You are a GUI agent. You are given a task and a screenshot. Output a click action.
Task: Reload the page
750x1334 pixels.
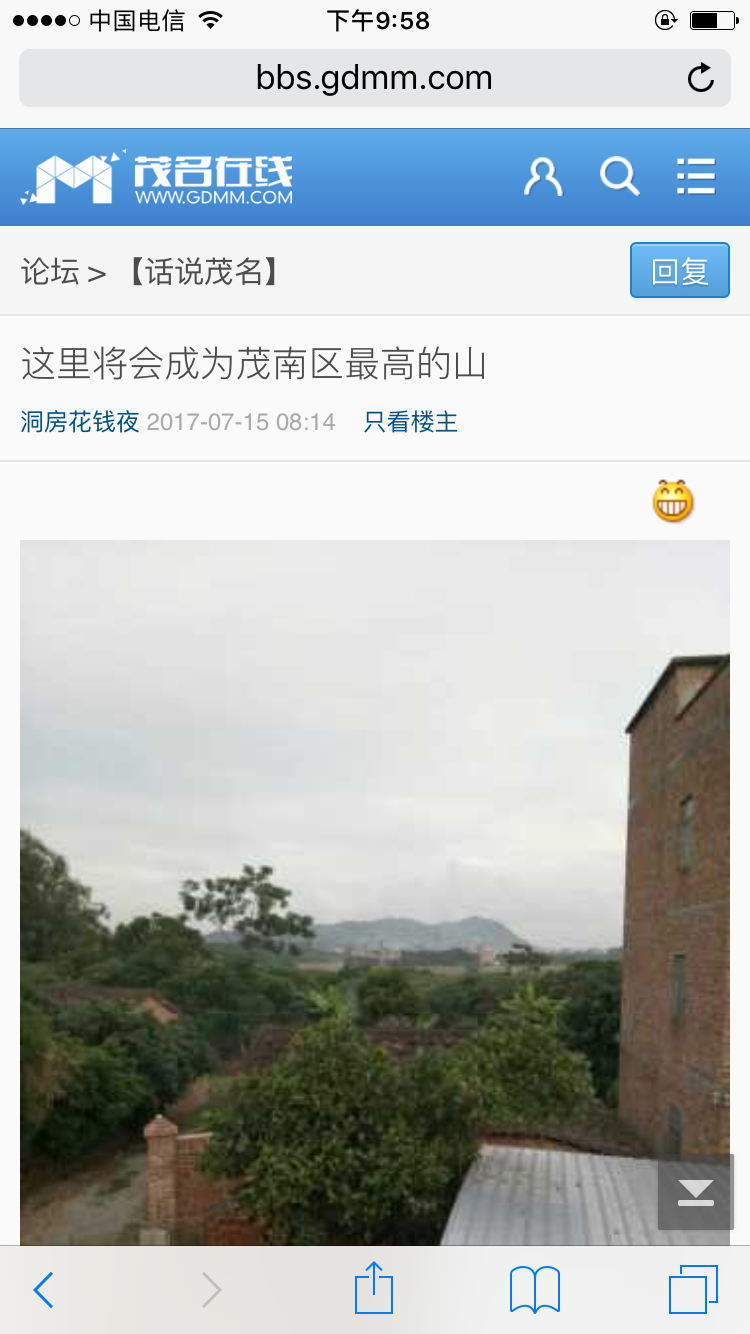coord(701,78)
